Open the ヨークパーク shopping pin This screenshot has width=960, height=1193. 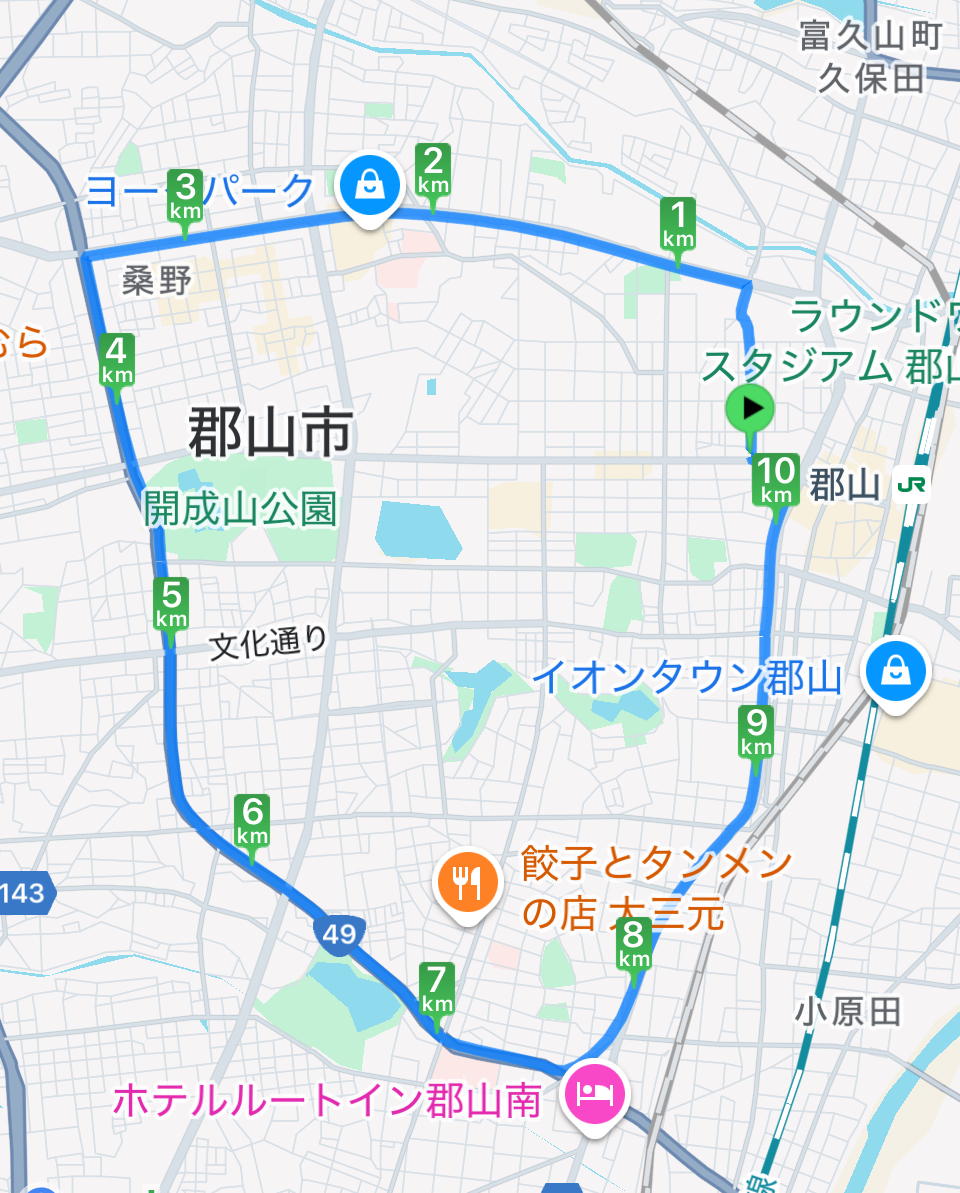(x=370, y=185)
